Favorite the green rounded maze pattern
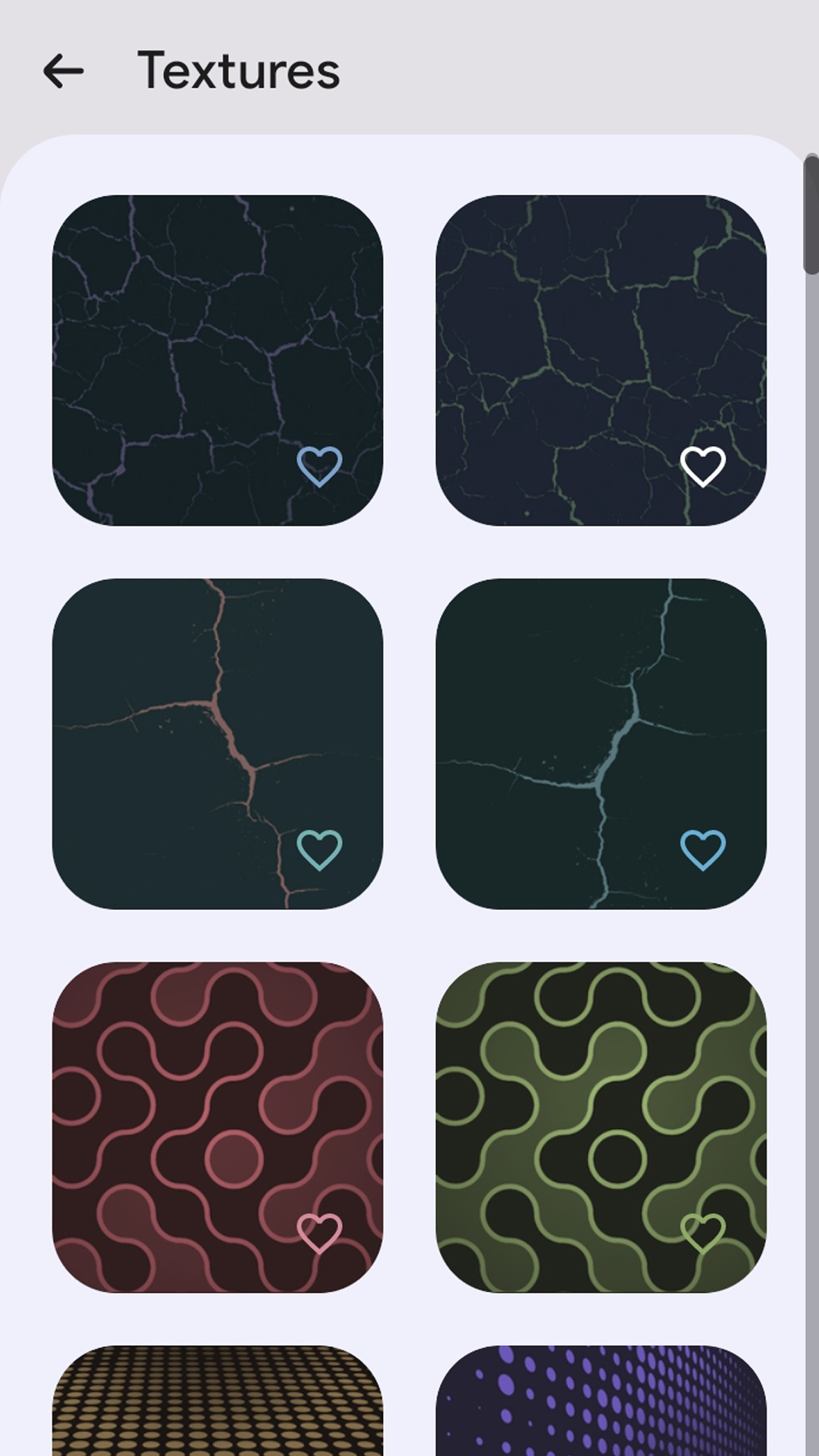The height and width of the screenshot is (1456, 819). tap(703, 1233)
